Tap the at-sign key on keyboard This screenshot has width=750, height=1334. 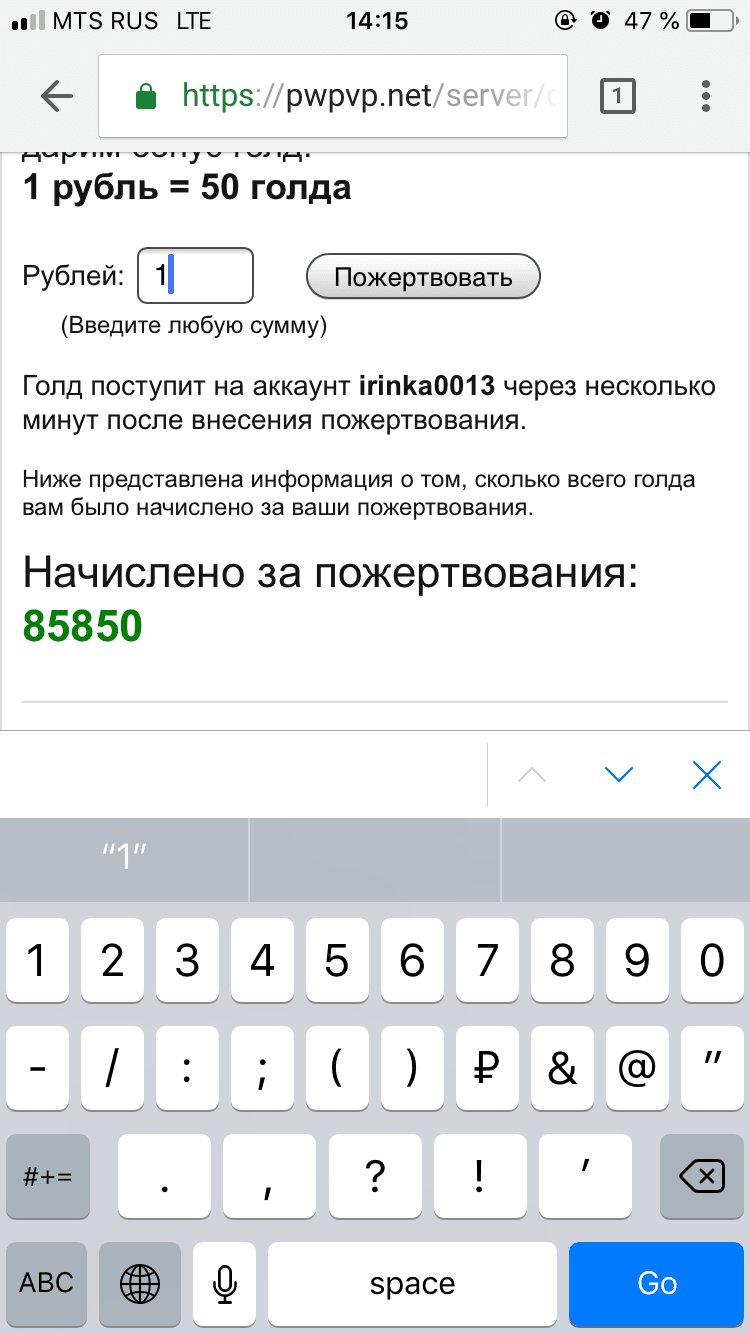637,1068
